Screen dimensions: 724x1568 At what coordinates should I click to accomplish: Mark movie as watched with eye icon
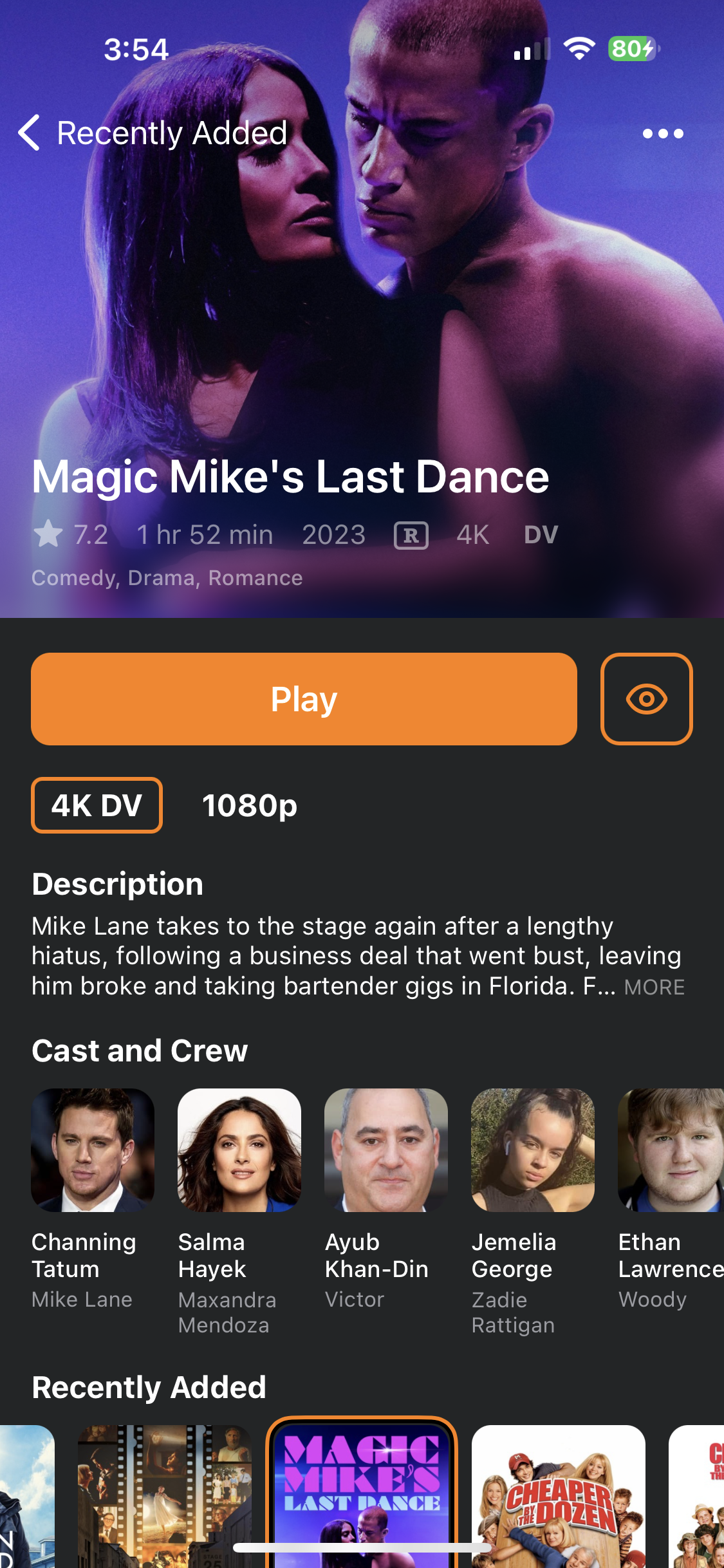pos(646,699)
